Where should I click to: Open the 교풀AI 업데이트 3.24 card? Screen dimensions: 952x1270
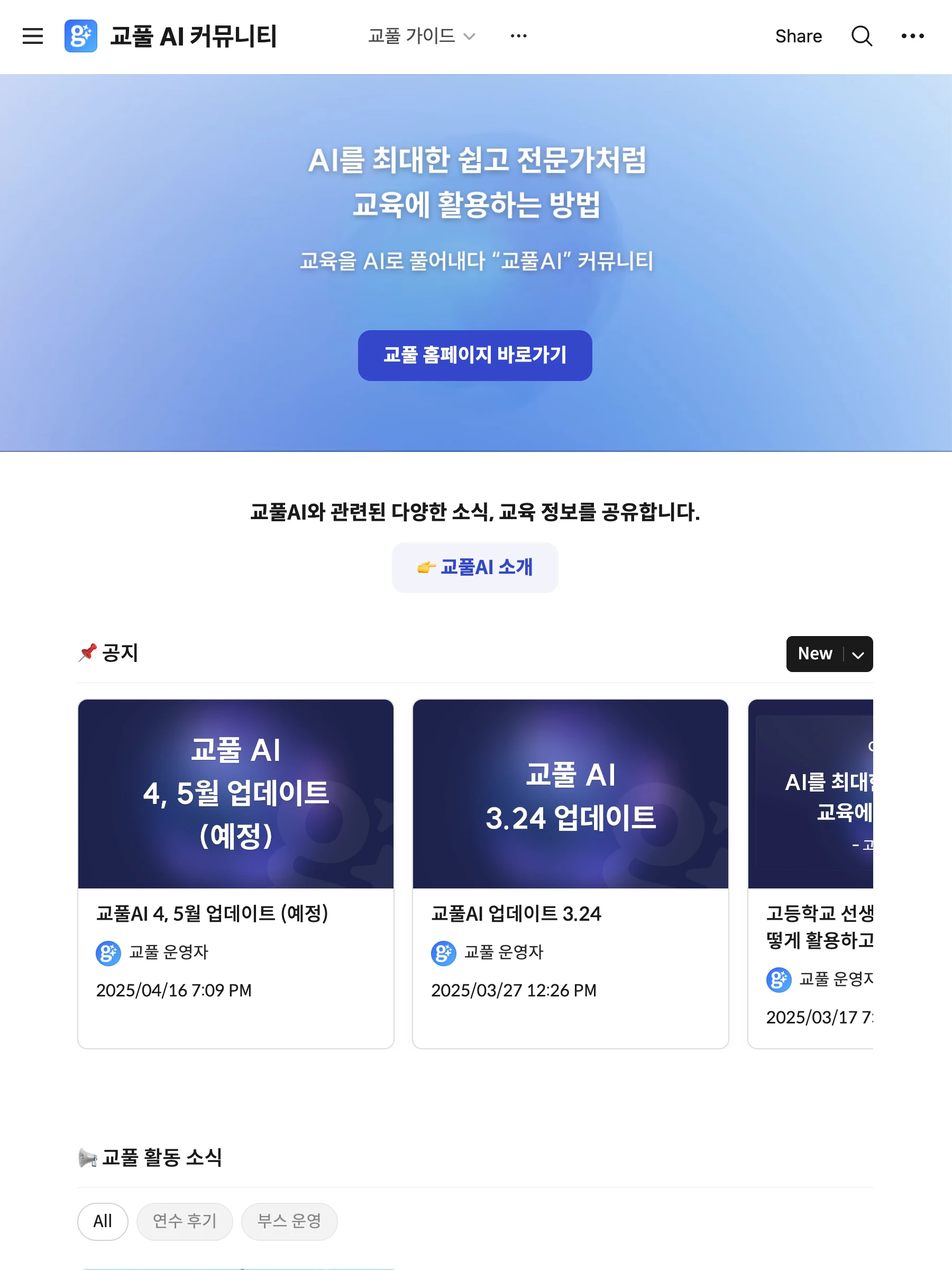tap(570, 873)
